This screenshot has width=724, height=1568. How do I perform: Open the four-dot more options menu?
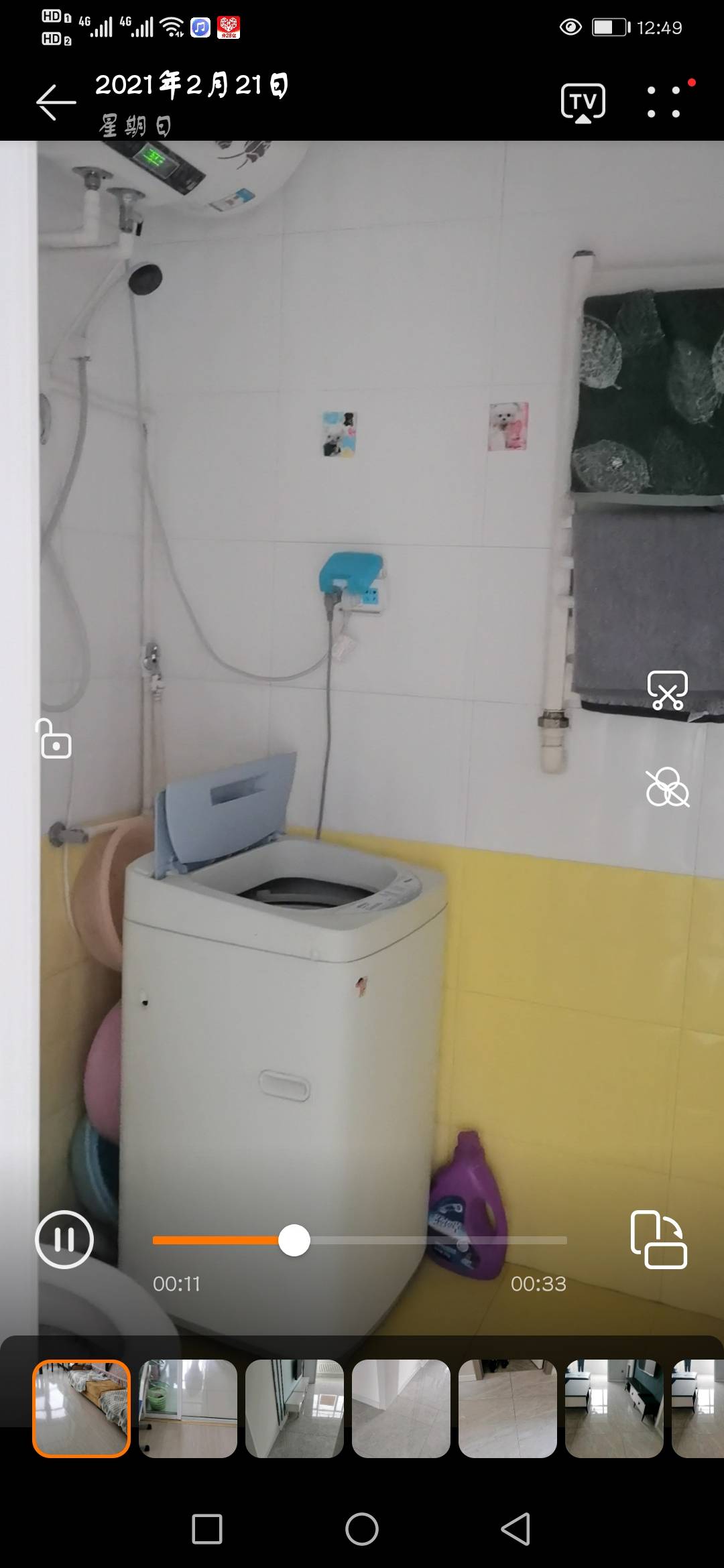tap(664, 102)
